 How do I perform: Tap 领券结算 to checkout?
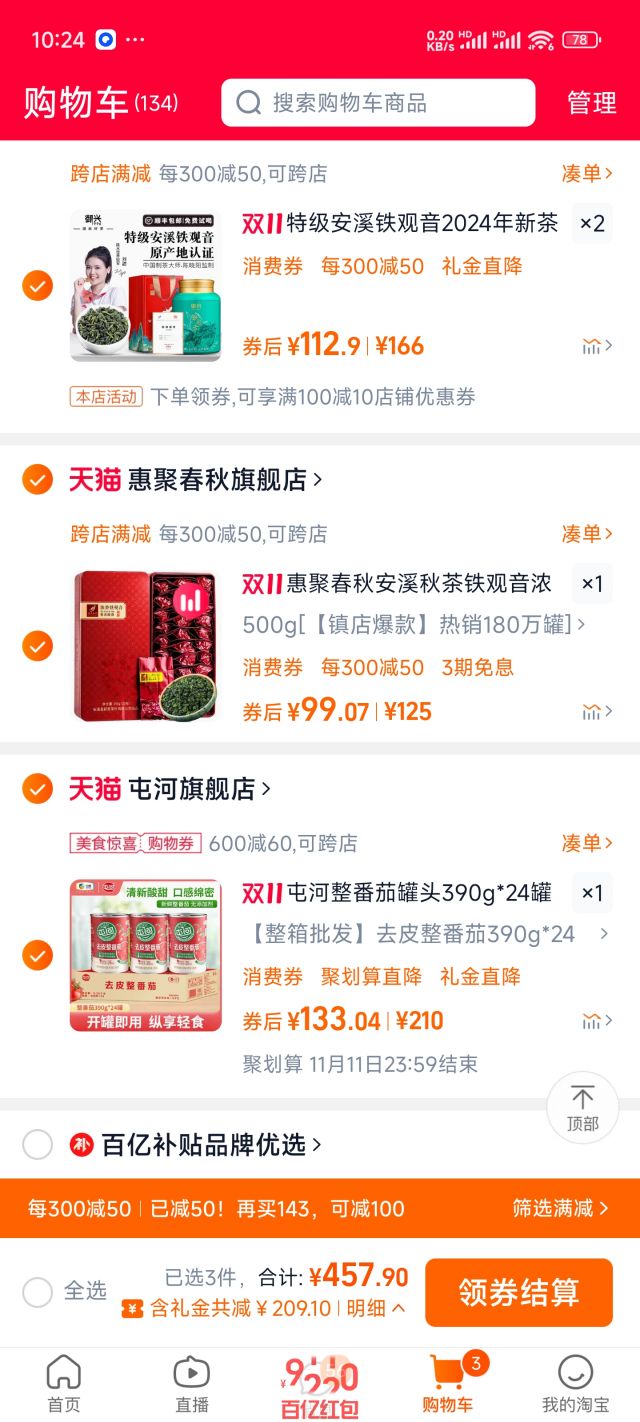[x=518, y=1292]
